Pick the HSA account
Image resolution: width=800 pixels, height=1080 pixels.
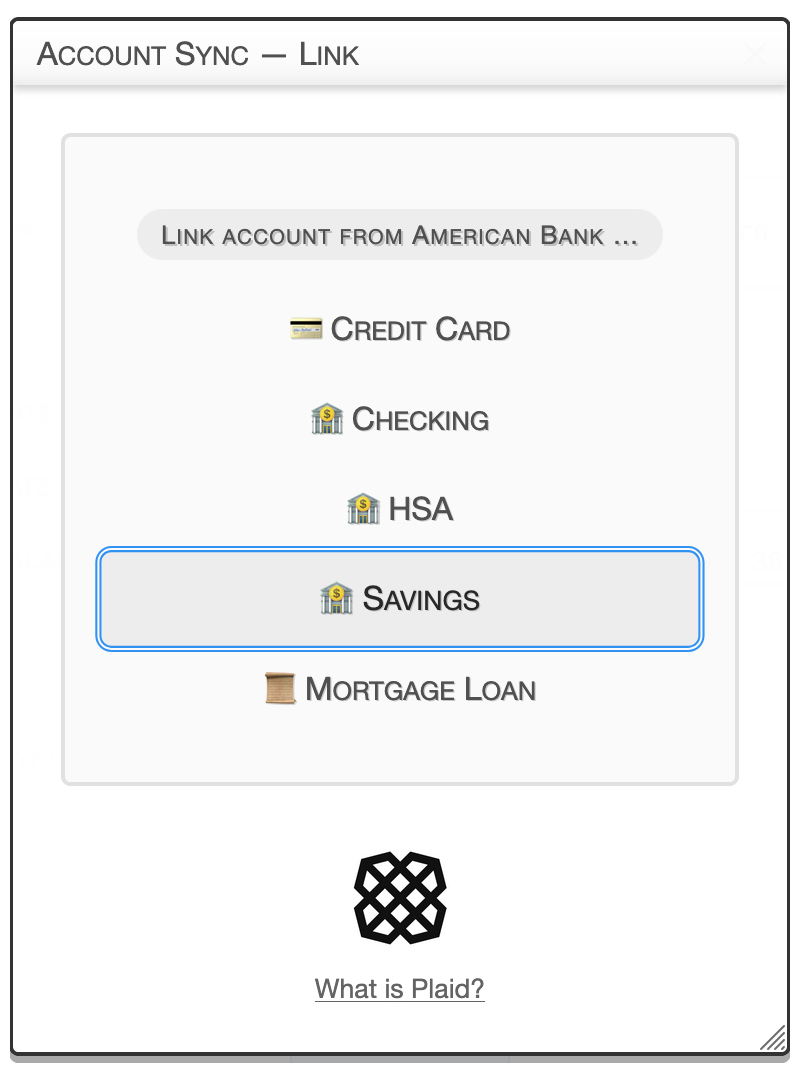coord(400,509)
